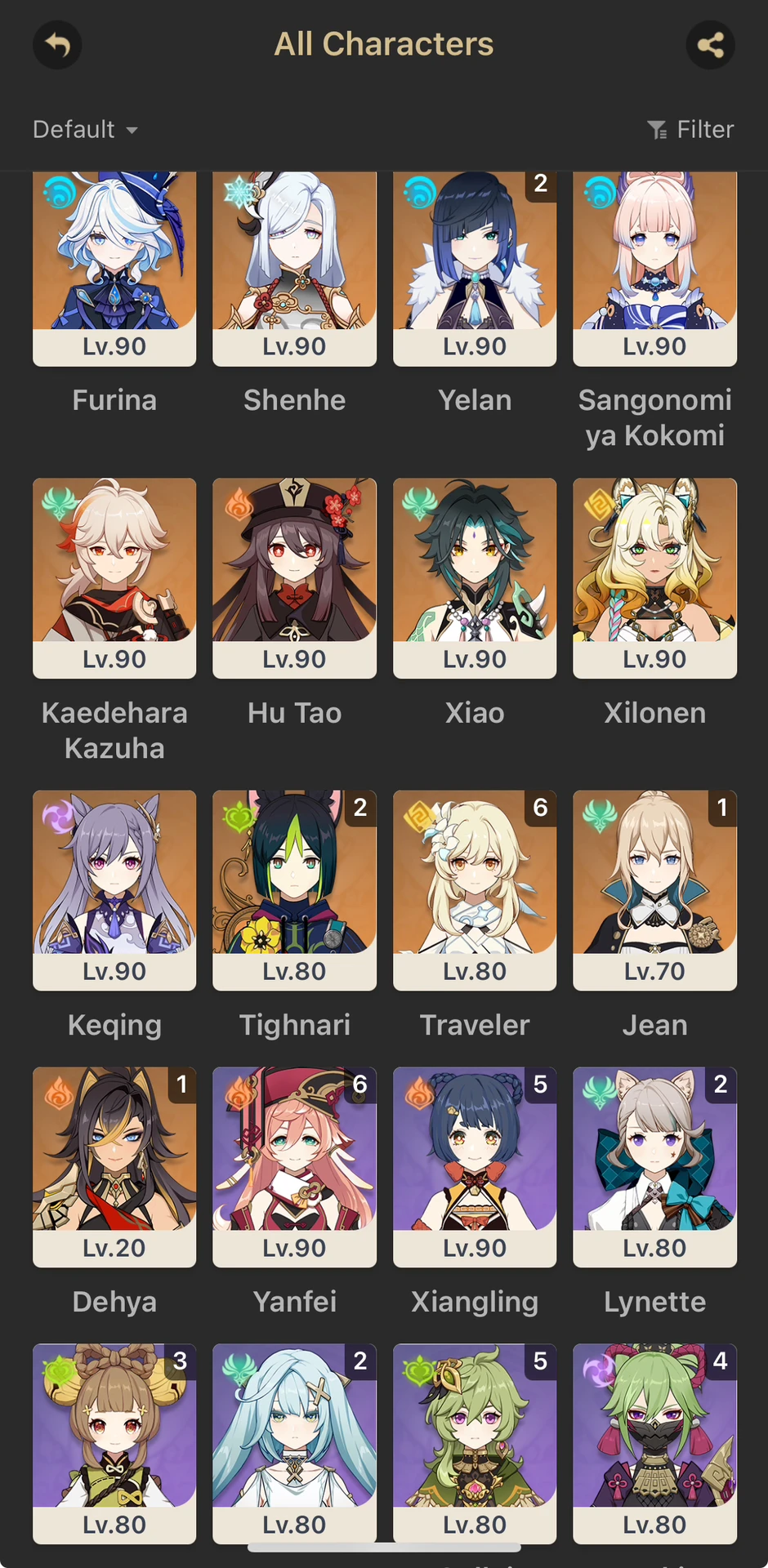Open Xiangling's character card
The height and width of the screenshot is (1568, 768).
click(x=475, y=1165)
